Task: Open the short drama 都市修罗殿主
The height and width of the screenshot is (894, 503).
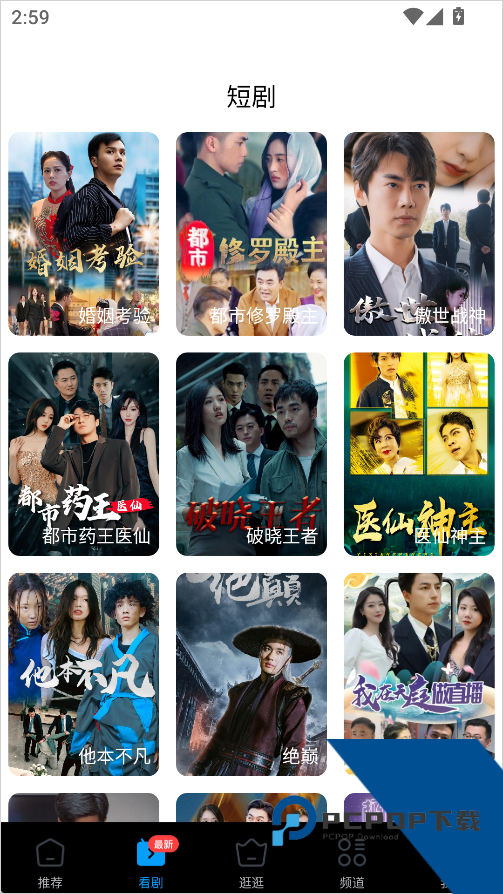Action: [x=252, y=234]
